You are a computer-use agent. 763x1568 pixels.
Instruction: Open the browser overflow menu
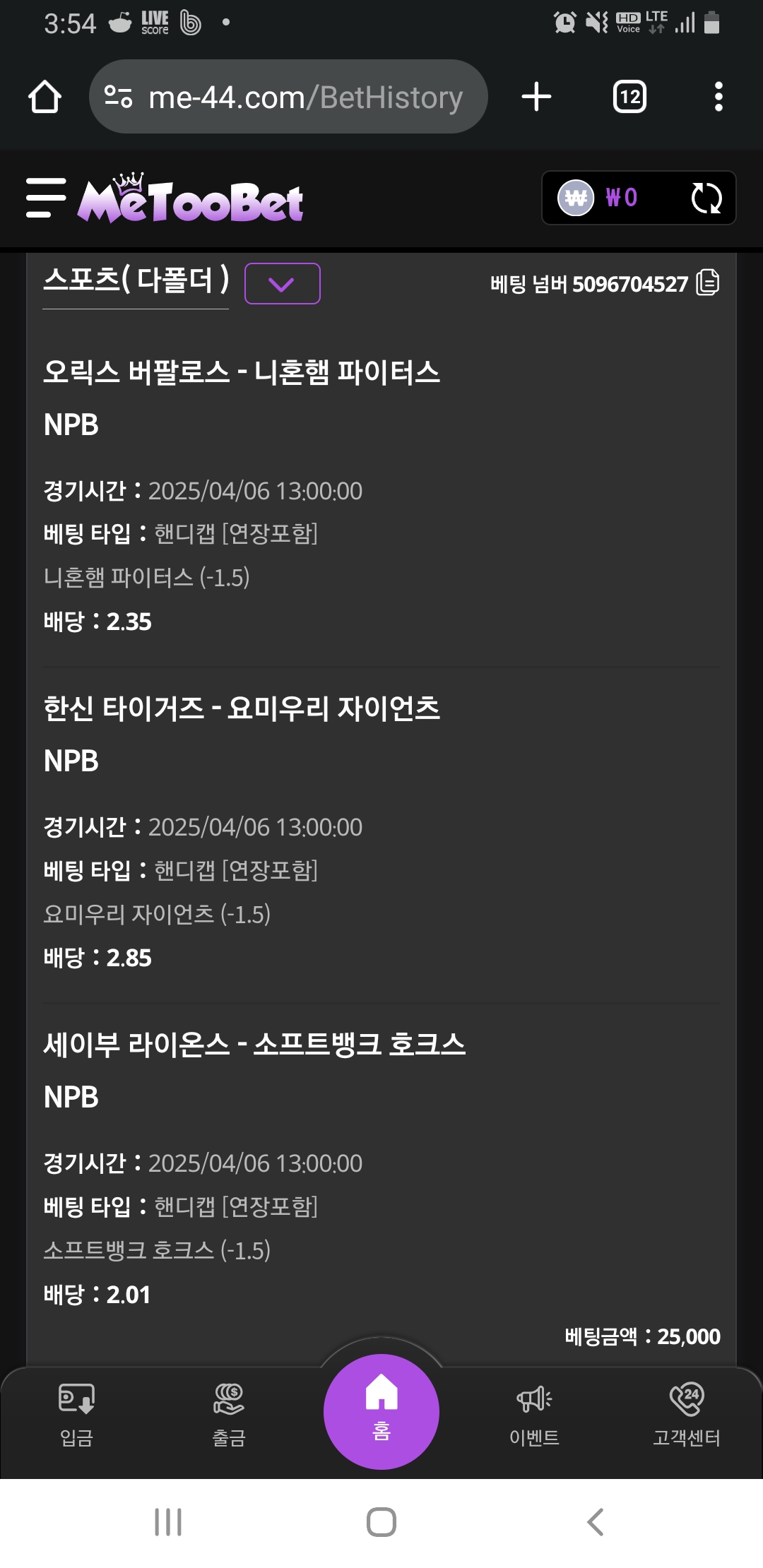pyautogui.click(x=718, y=97)
